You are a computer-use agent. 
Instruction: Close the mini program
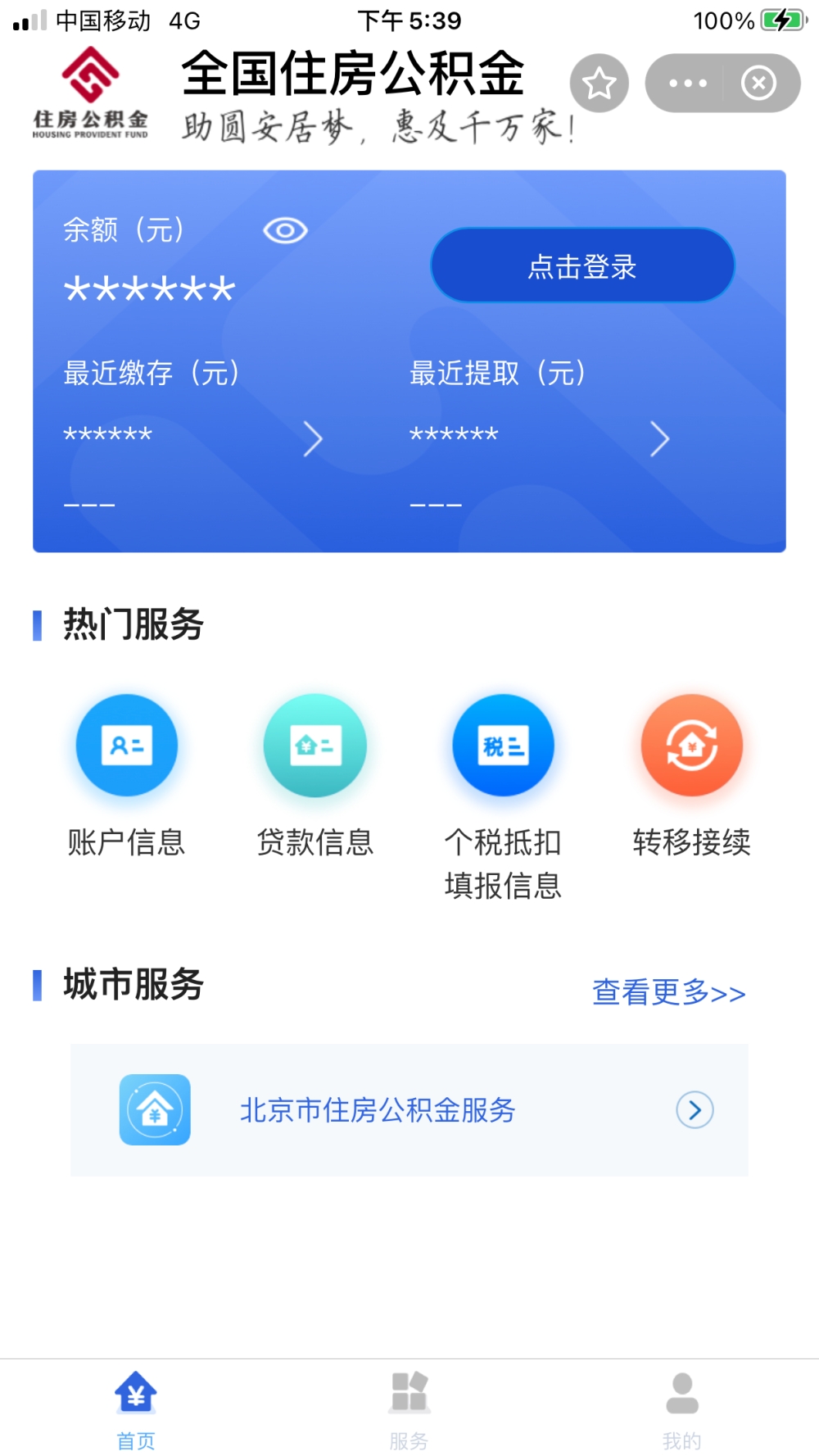[758, 83]
